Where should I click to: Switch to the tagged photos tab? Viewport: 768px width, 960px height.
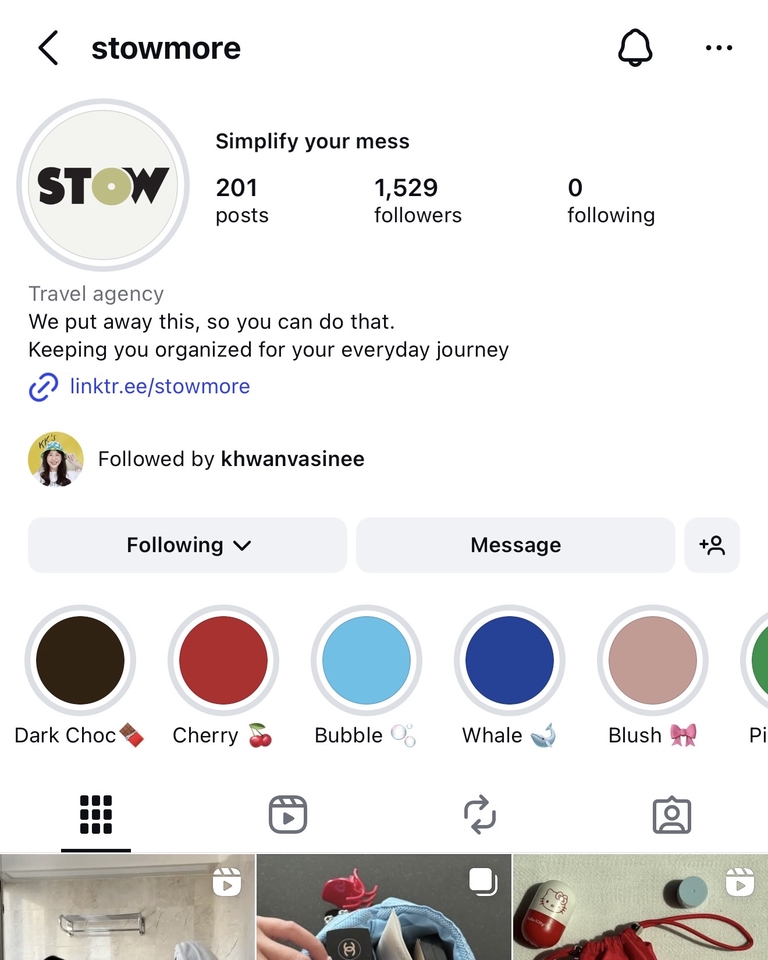pyautogui.click(x=672, y=815)
